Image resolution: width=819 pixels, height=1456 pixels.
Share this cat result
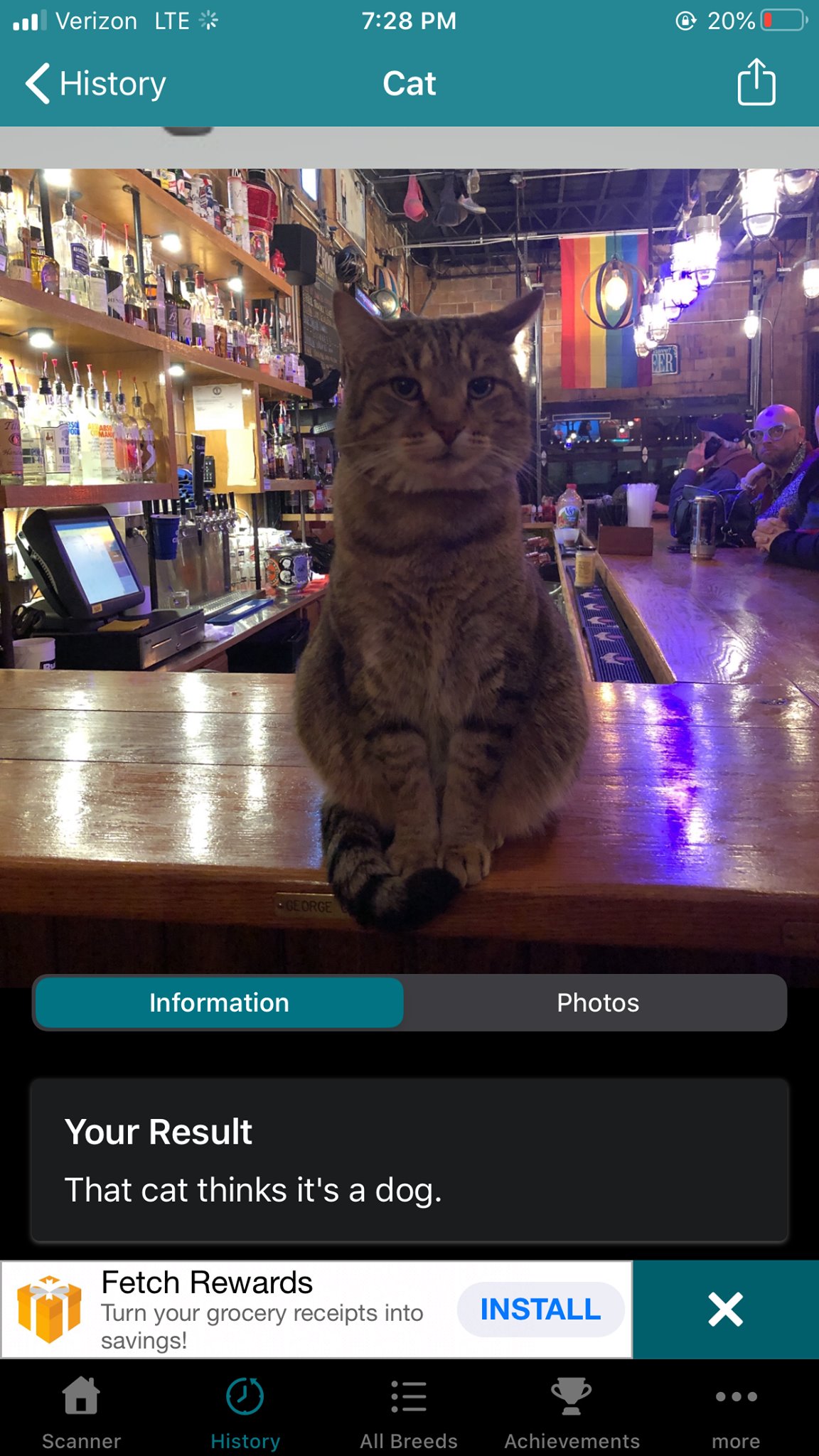point(756,82)
